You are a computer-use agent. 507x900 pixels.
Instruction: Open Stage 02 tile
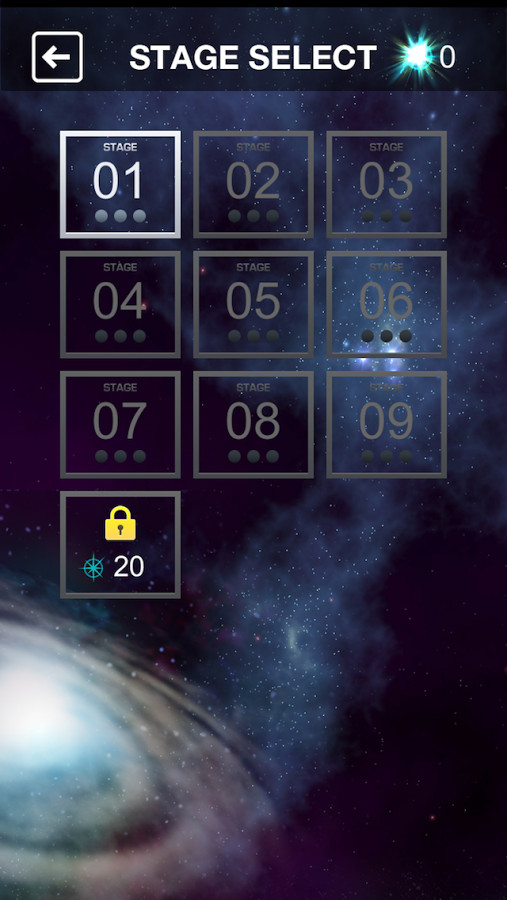click(x=253, y=184)
